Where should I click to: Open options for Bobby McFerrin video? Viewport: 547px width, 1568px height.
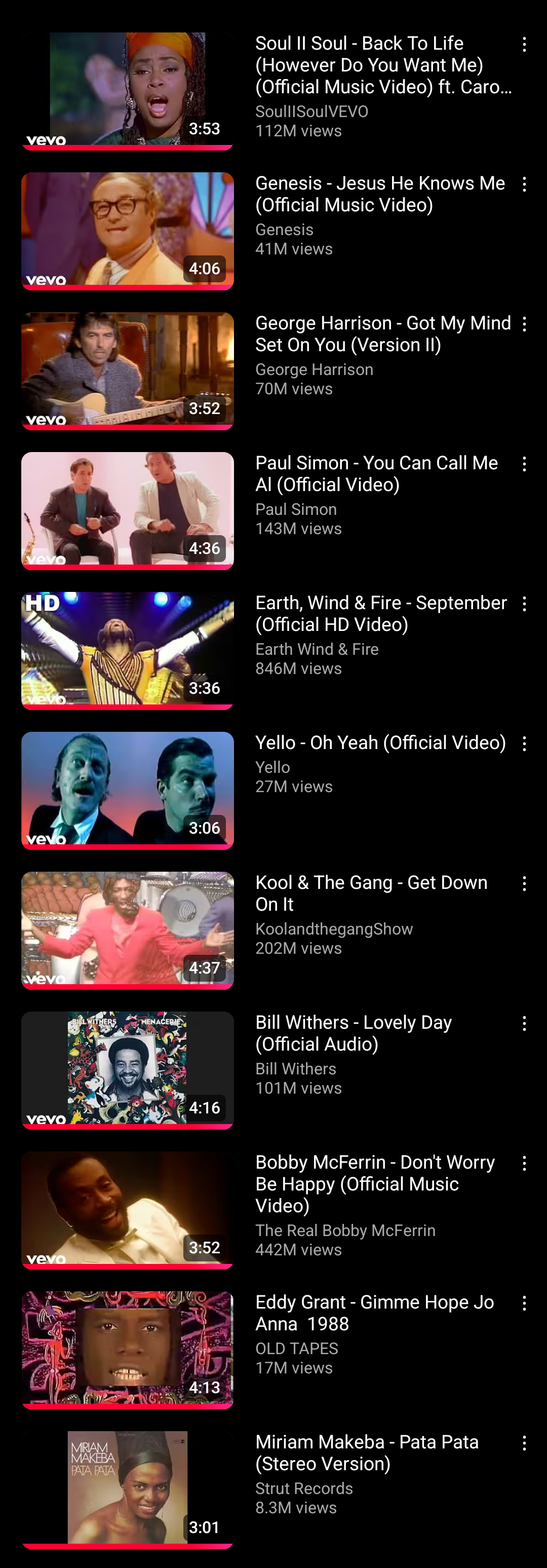coord(524,1163)
